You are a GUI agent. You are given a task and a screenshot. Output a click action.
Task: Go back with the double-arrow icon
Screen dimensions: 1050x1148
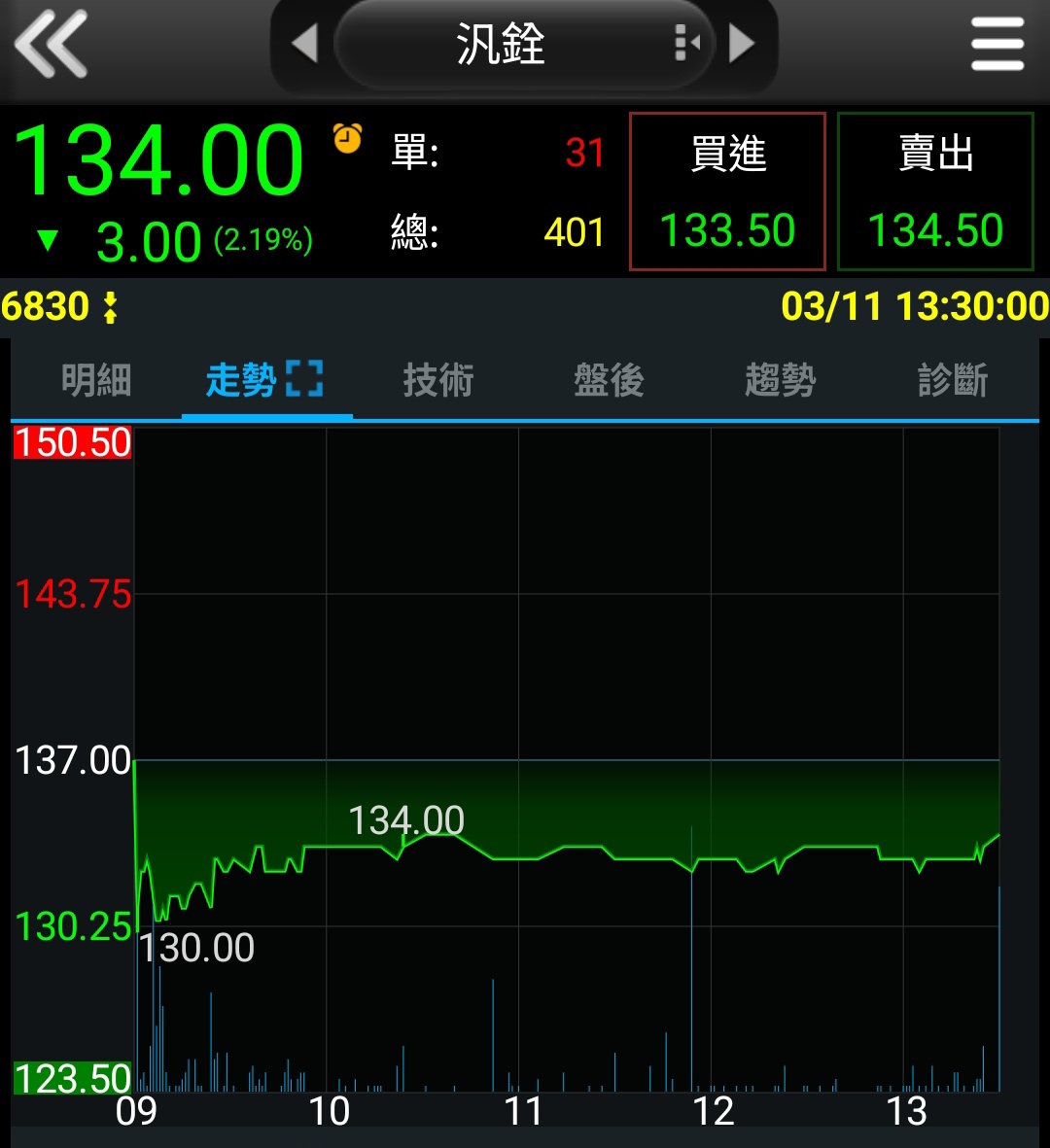pos(51,45)
